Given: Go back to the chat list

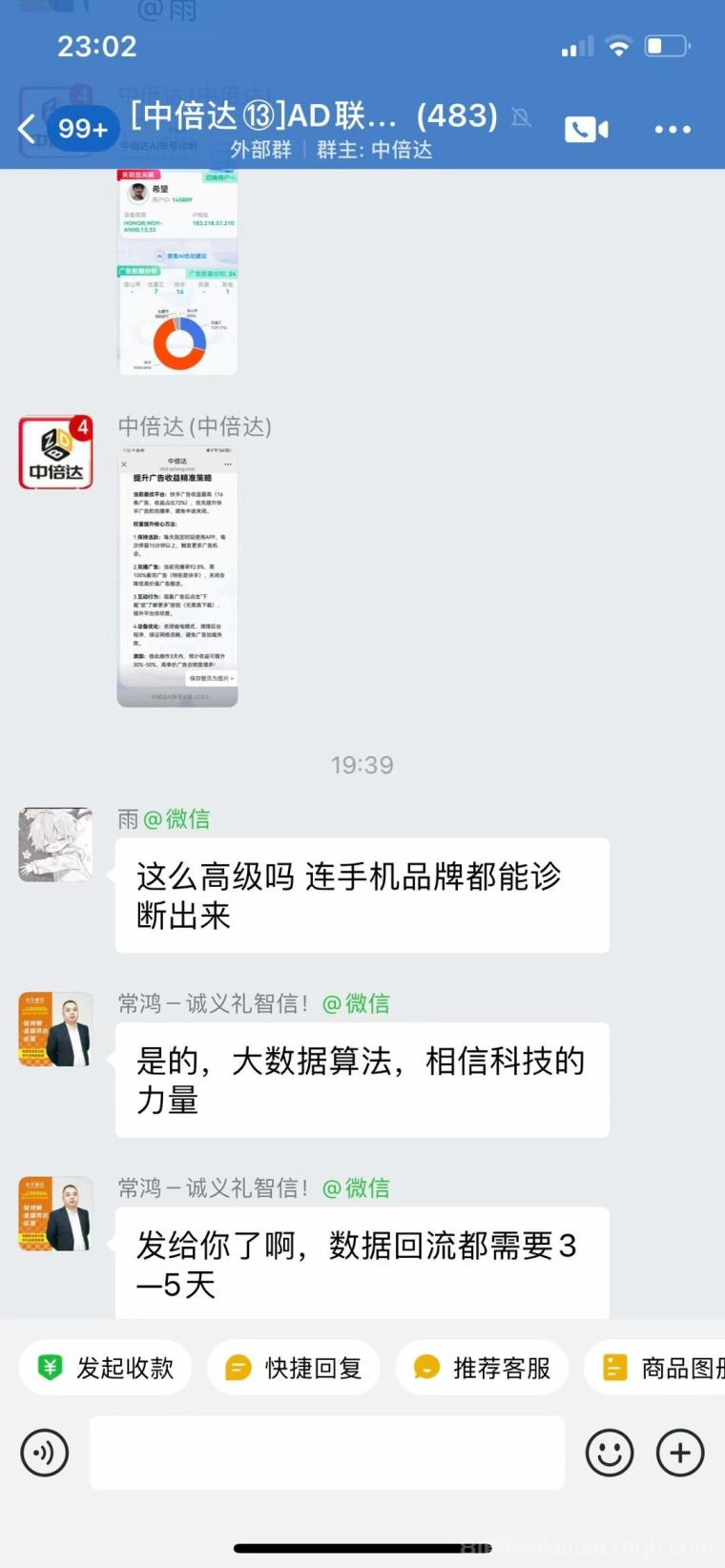Looking at the screenshot, I should [27, 129].
